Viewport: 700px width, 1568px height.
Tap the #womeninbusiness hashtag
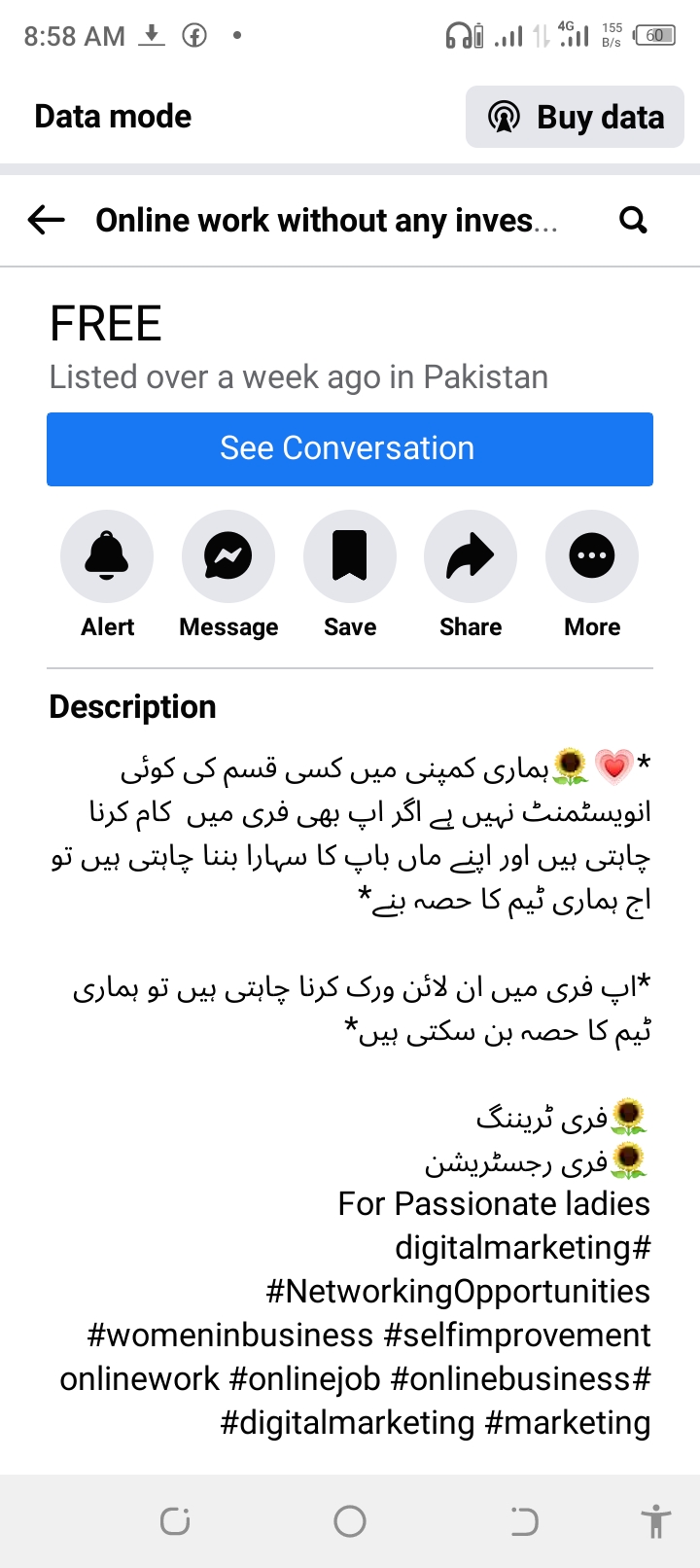click(x=229, y=1336)
